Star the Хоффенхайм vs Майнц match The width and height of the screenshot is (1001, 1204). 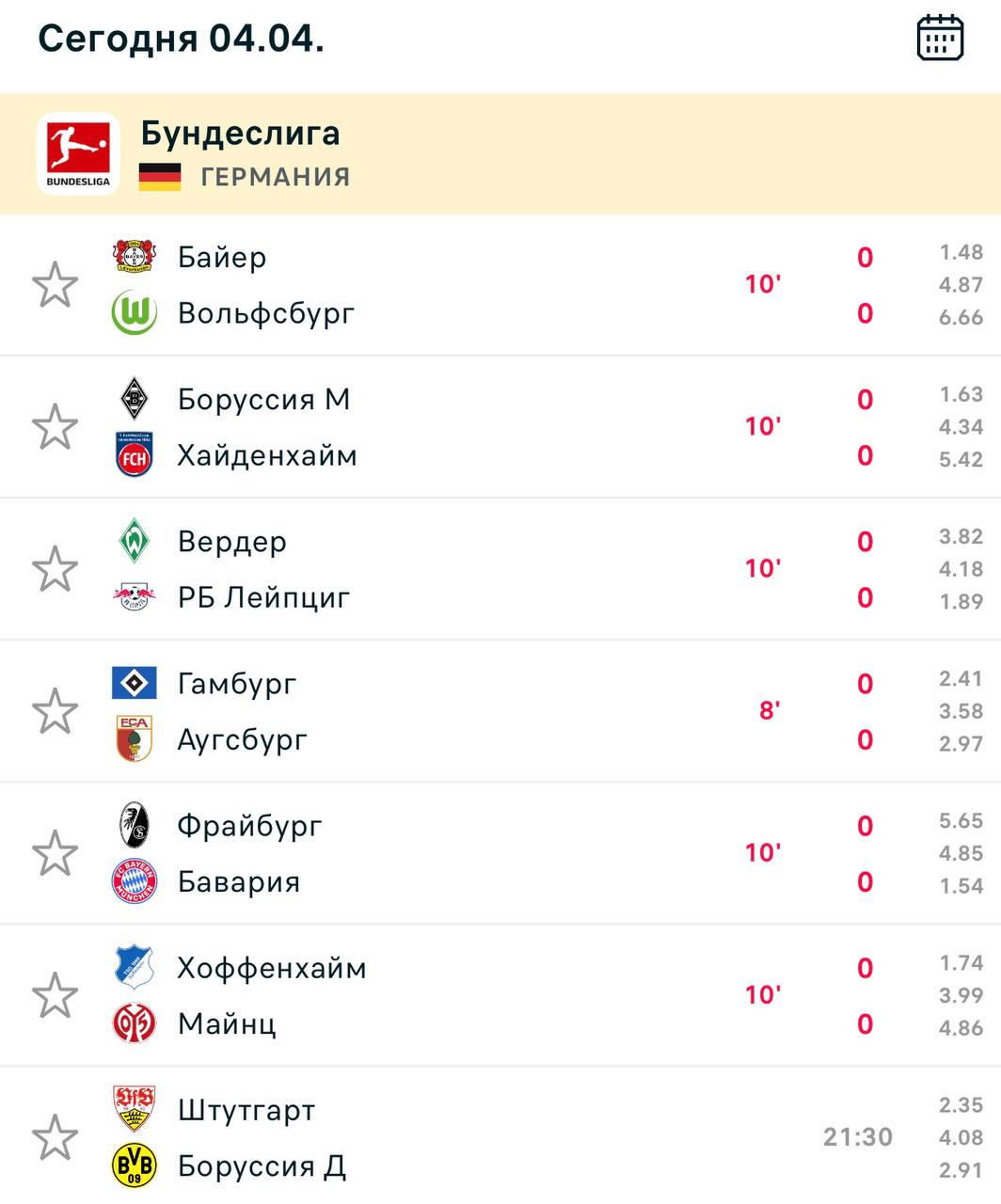click(x=55, y=995)
